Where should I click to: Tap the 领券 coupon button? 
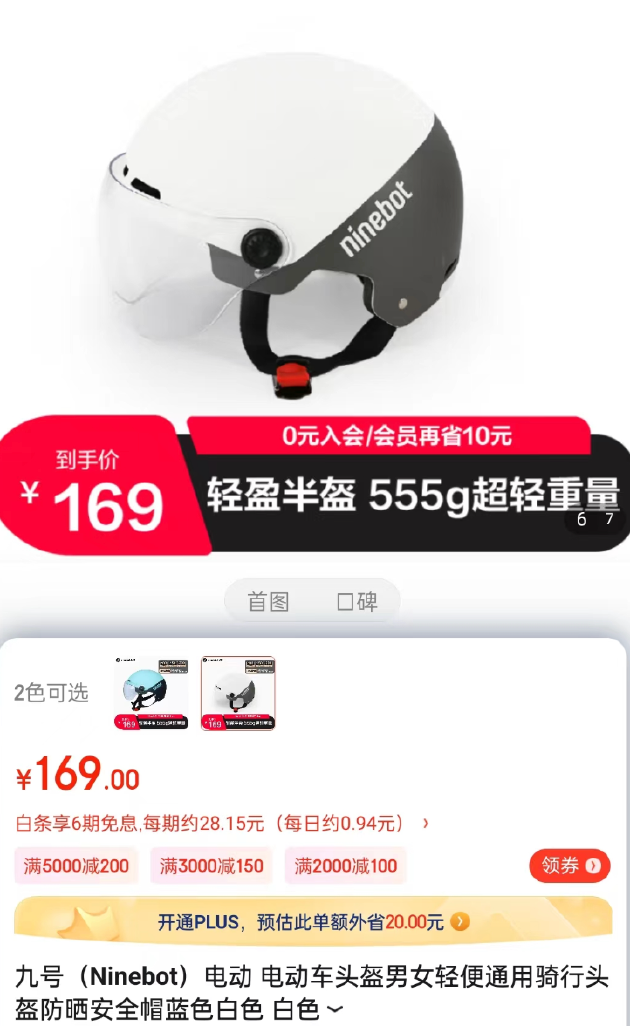570,866
